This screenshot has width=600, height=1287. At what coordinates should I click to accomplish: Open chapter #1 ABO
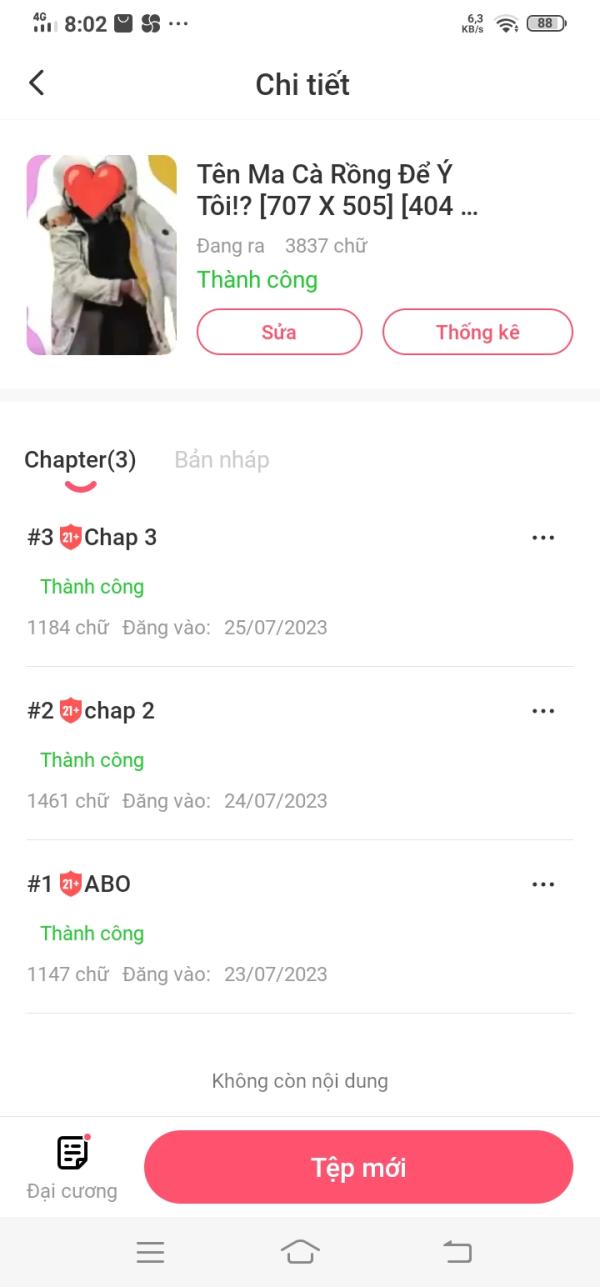point(300,927)
